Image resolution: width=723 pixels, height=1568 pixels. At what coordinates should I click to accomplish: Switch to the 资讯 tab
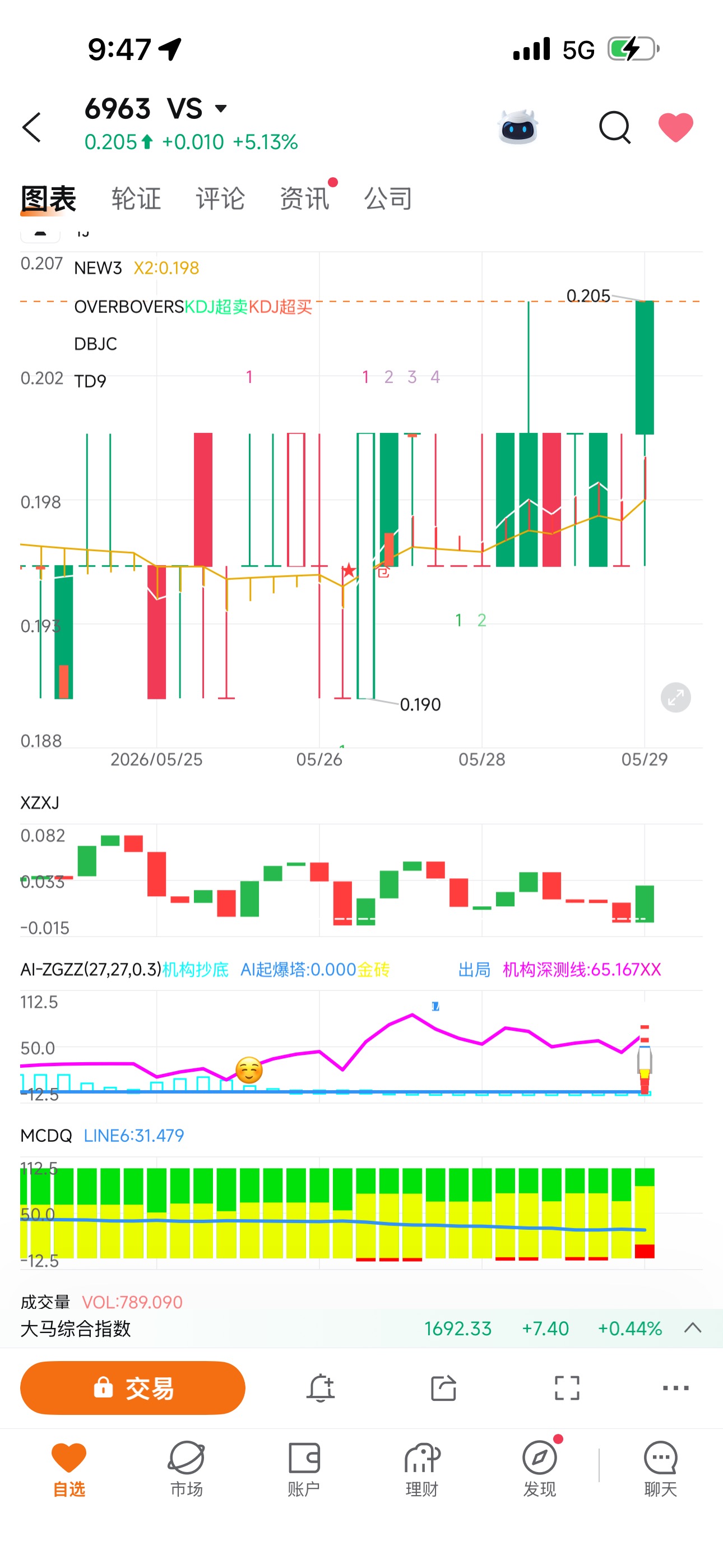[304, 199]
